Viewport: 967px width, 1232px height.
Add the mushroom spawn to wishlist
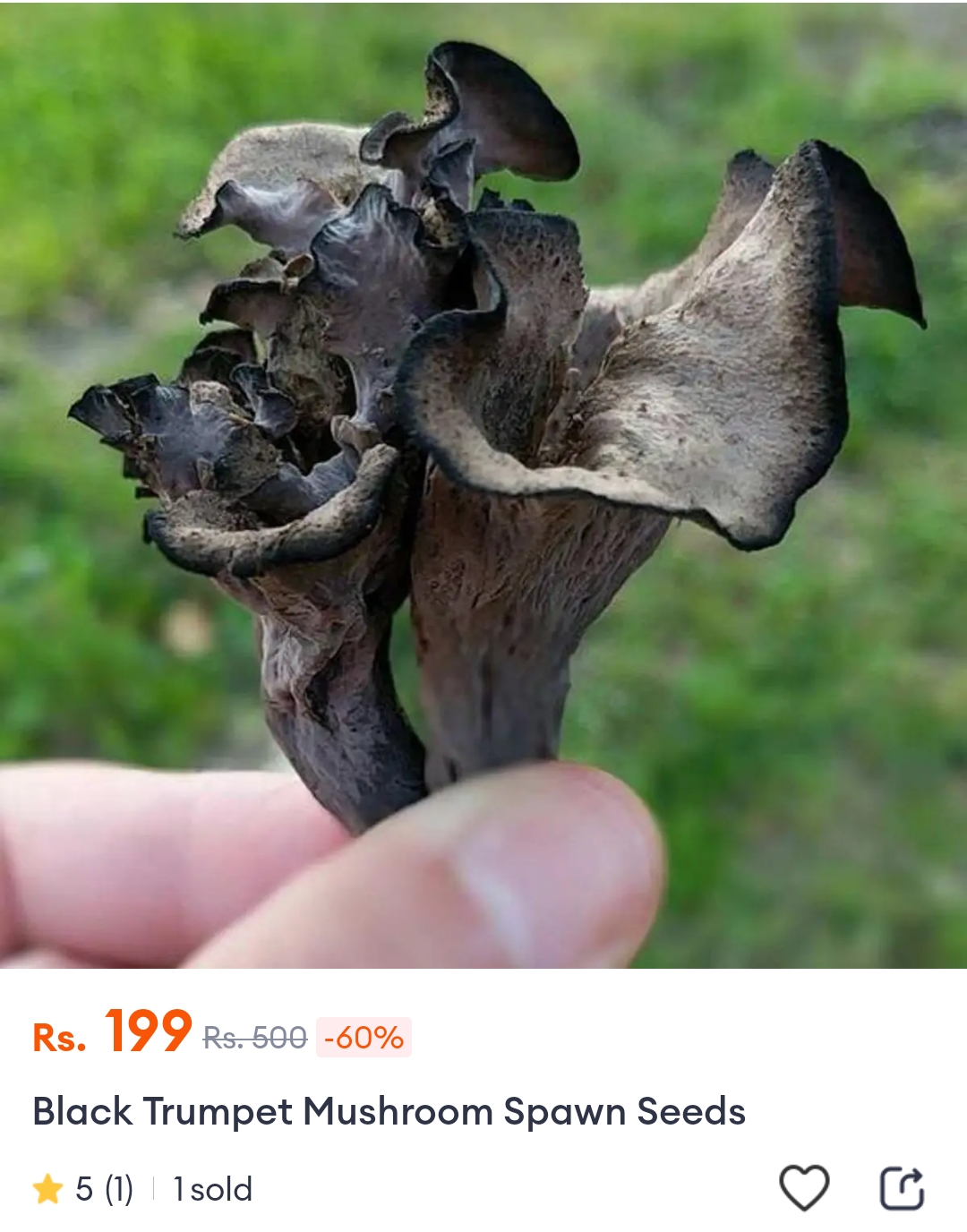pos(803,1188)
